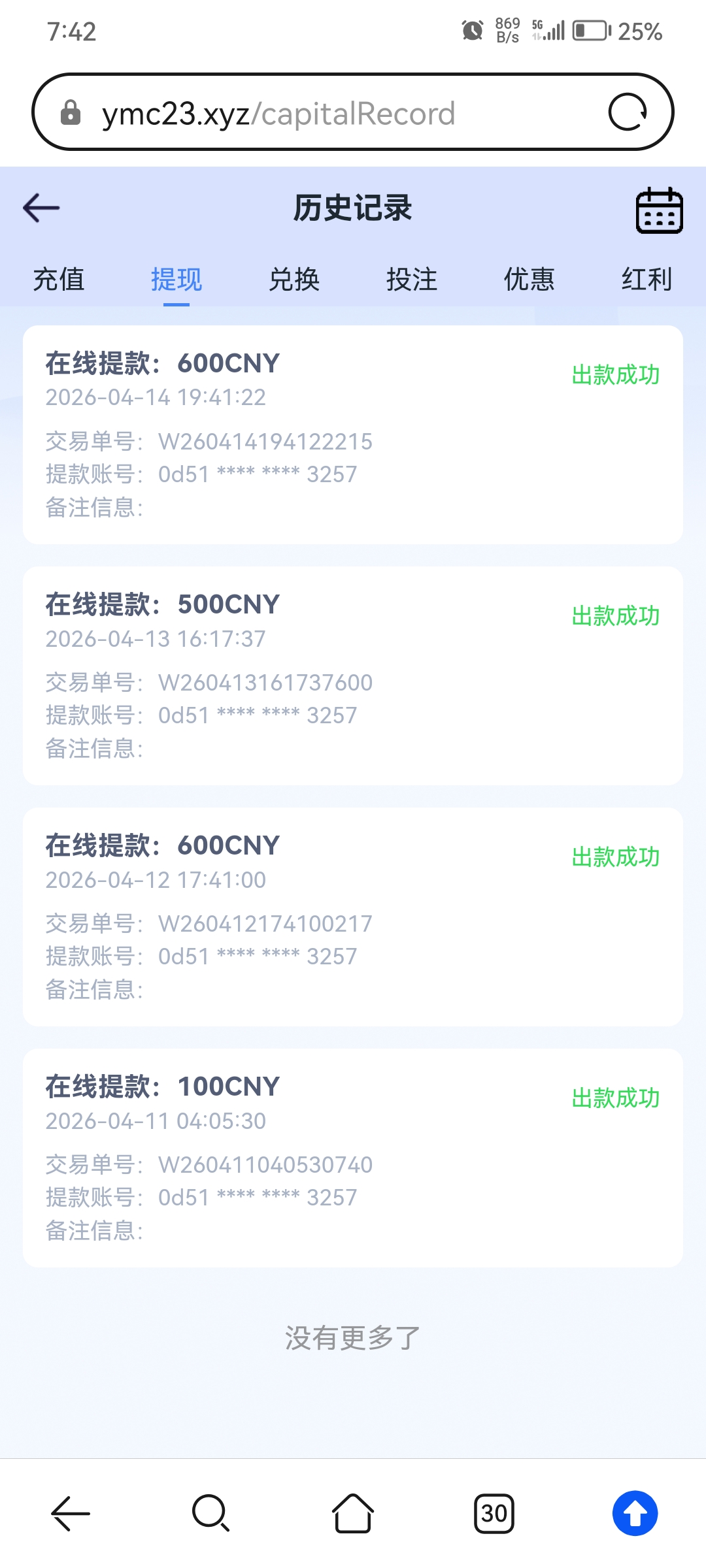Image resolution: width=706 pixels, height=1568 pixels.
Task: Tap the back arrow on the 历史记录 header
Action: click(41, 208)
